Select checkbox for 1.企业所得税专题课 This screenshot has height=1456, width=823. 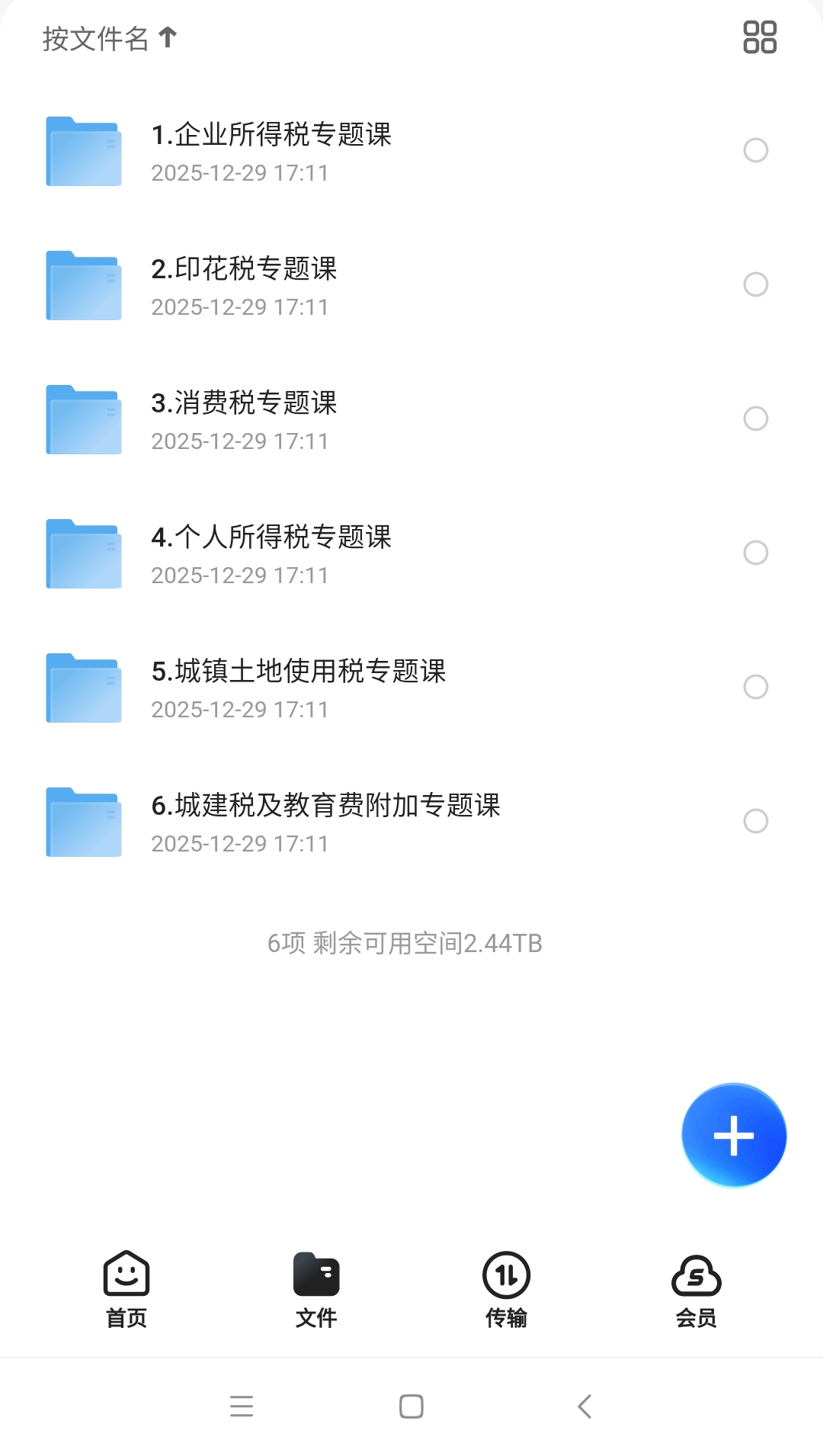[755, 151]
